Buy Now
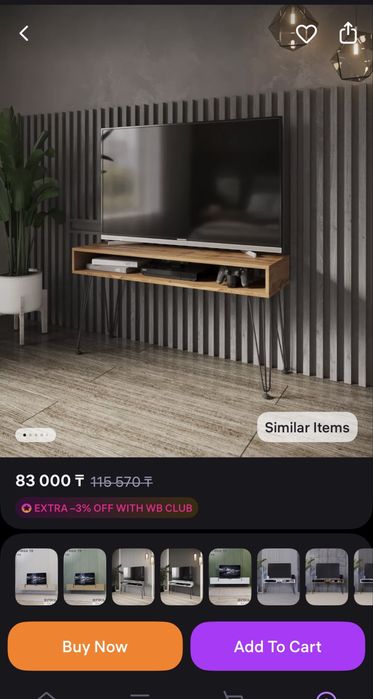The height and width of the screenshot is (699, 373). (x=95, y=646)
